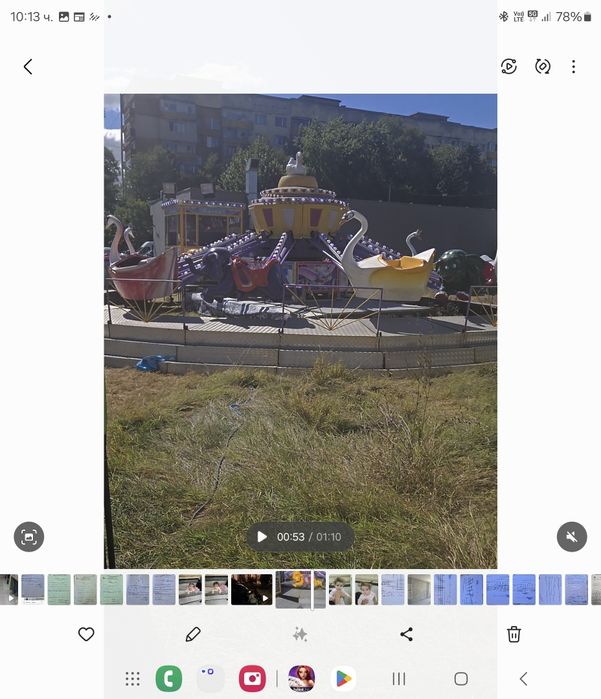Open the three-dot more options menu
601x699 pixels.
573,67
